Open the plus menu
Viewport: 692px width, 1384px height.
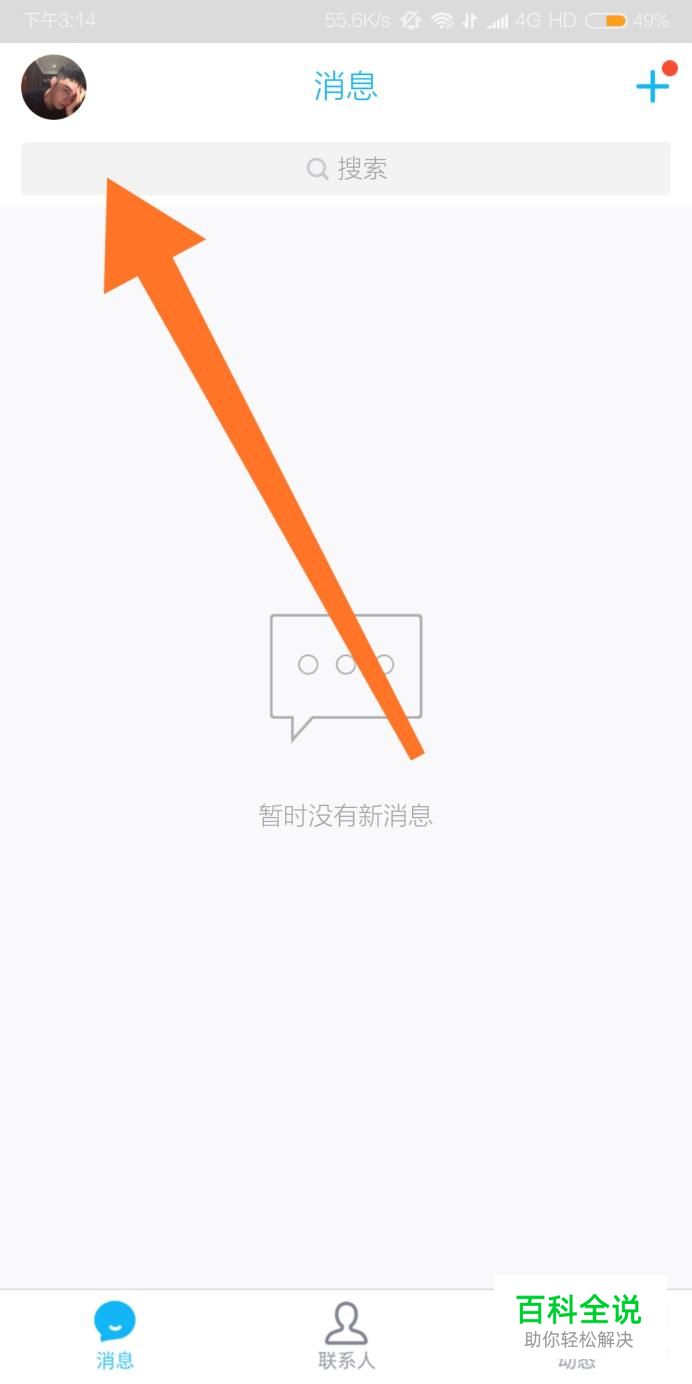652,86
